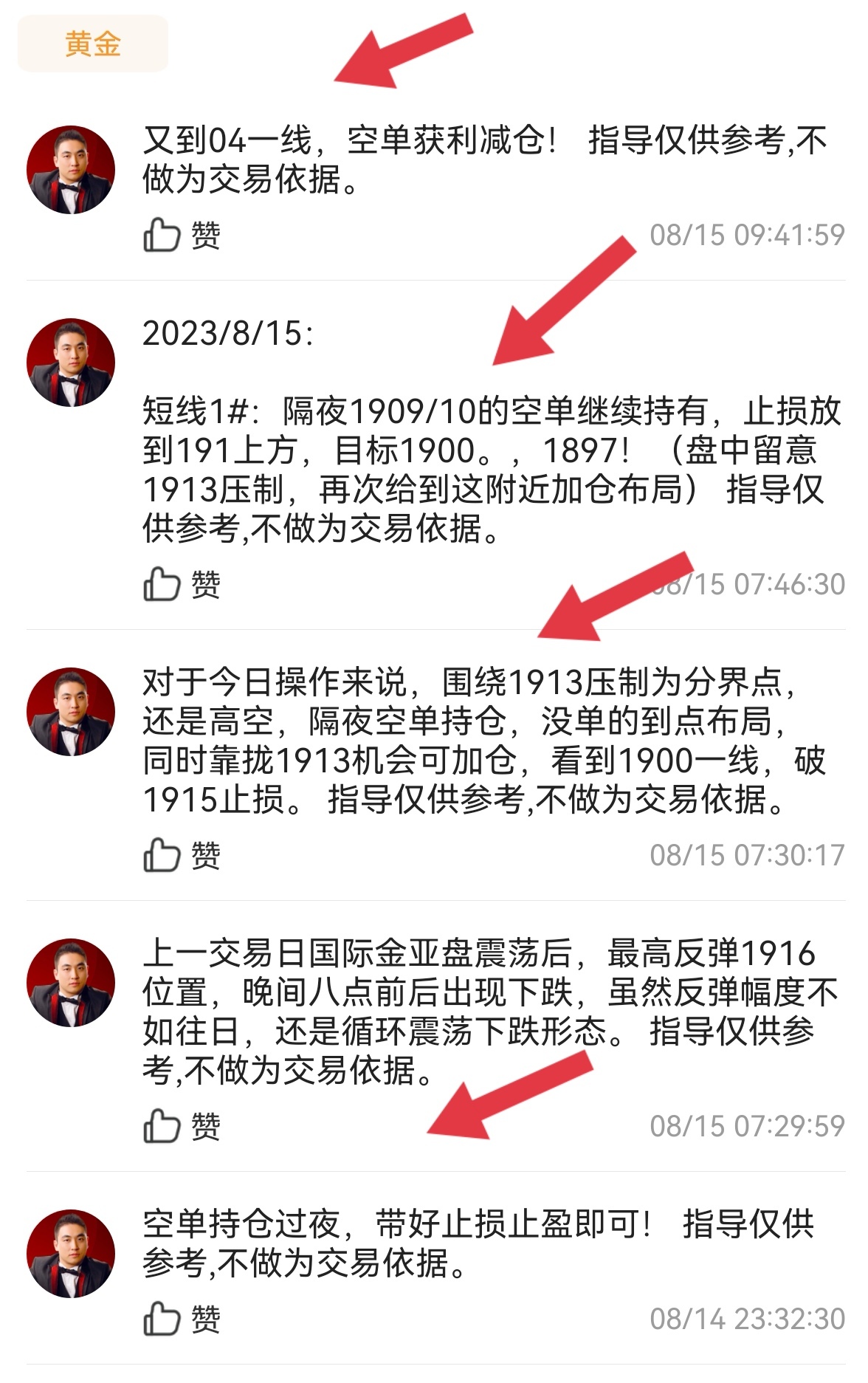Like the 空单持仓过夜 post from 08/14

[181, 1319]
